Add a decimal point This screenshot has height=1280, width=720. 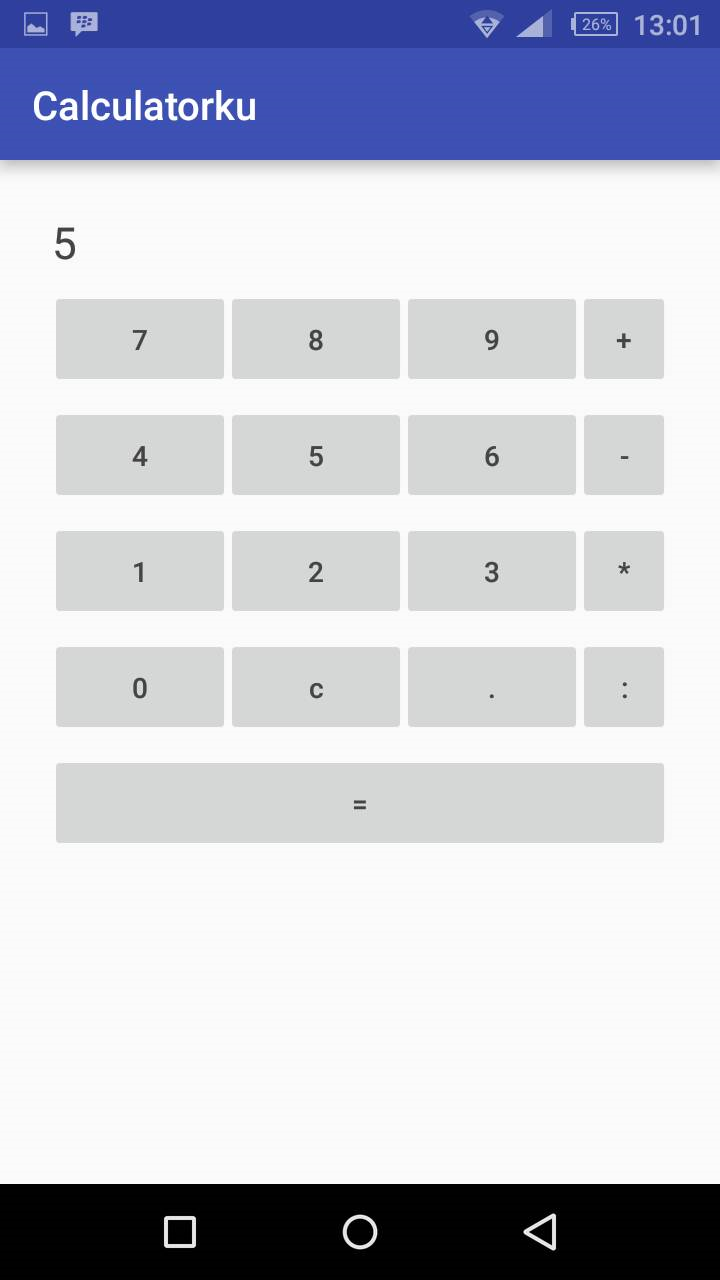tap(492, 687)
